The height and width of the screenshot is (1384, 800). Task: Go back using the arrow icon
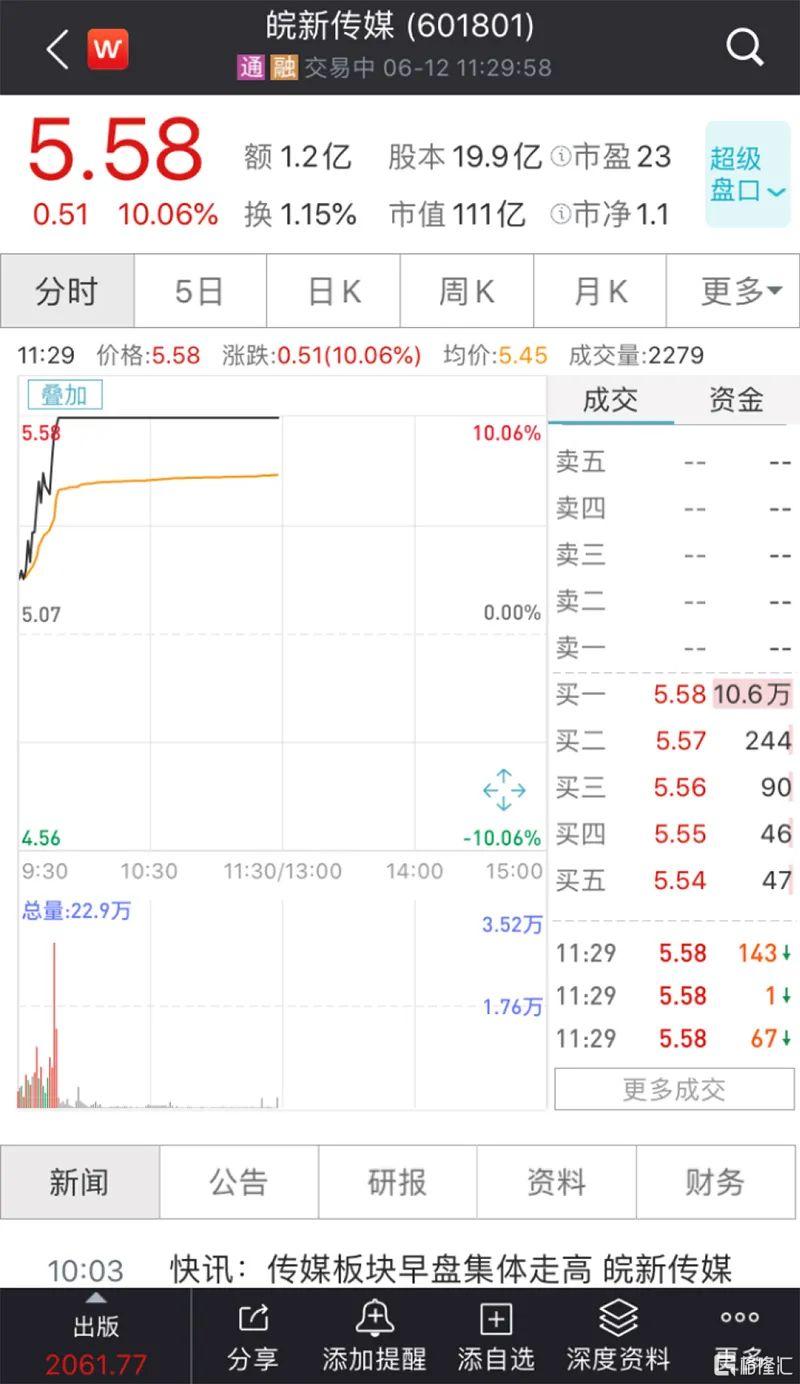[x=57, y=48]
